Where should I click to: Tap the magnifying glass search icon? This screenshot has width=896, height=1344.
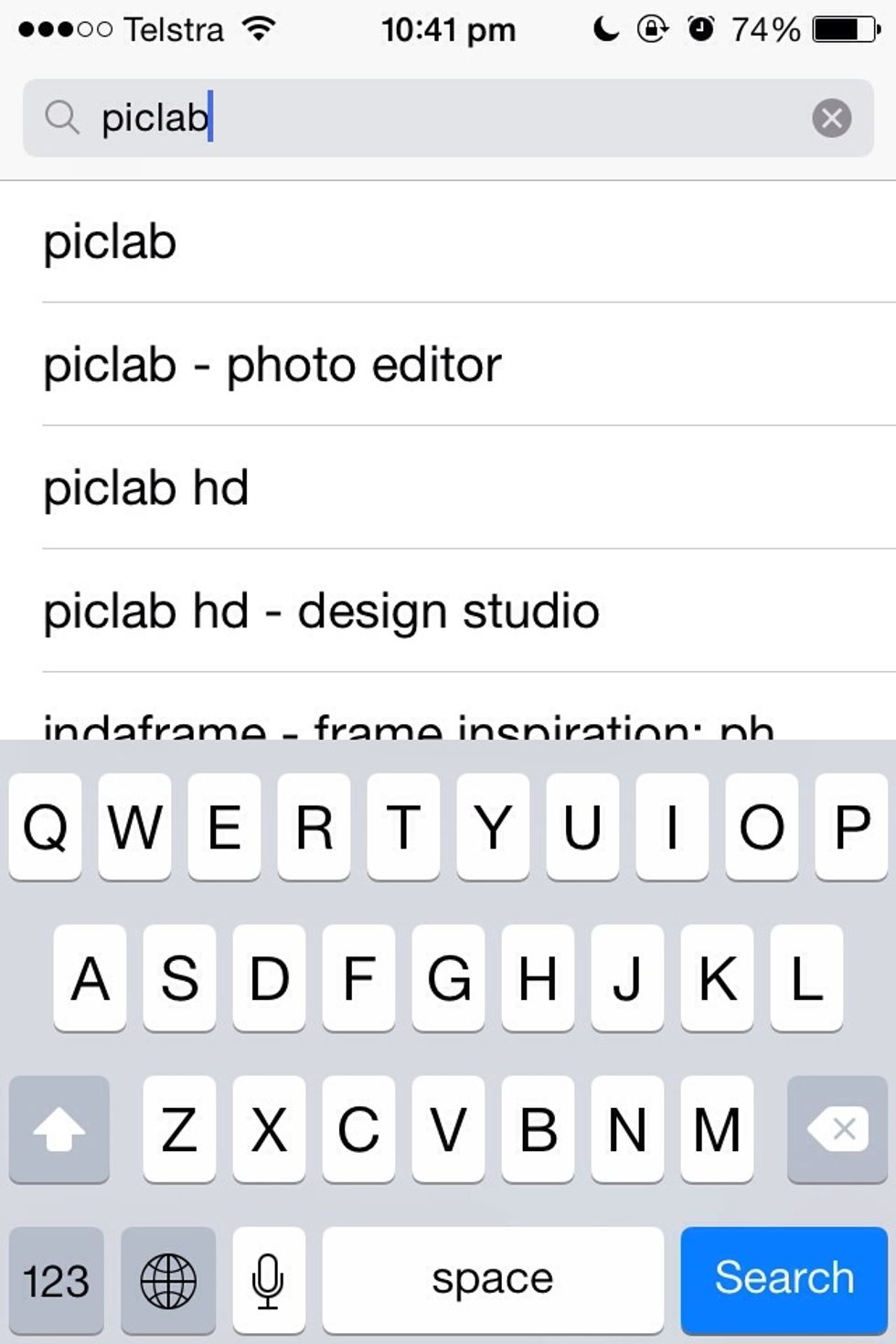[62, 117]
